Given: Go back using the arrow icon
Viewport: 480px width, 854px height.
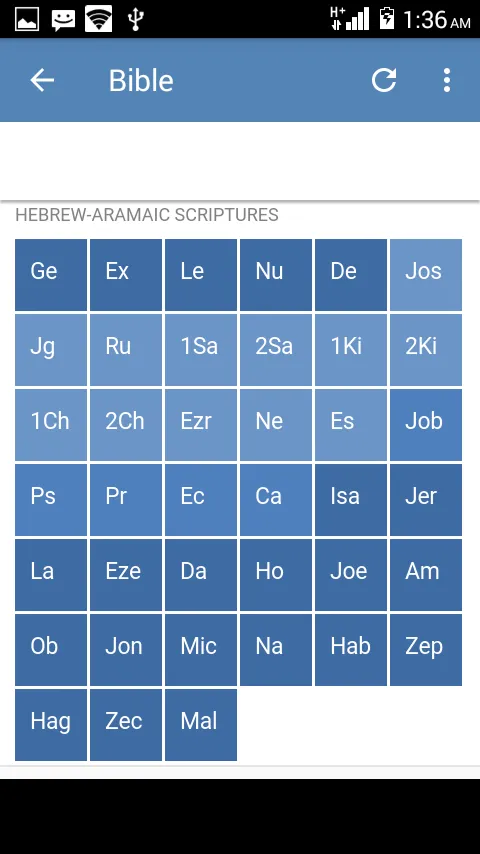Looking at the screenshot, I should coord(42,81).
